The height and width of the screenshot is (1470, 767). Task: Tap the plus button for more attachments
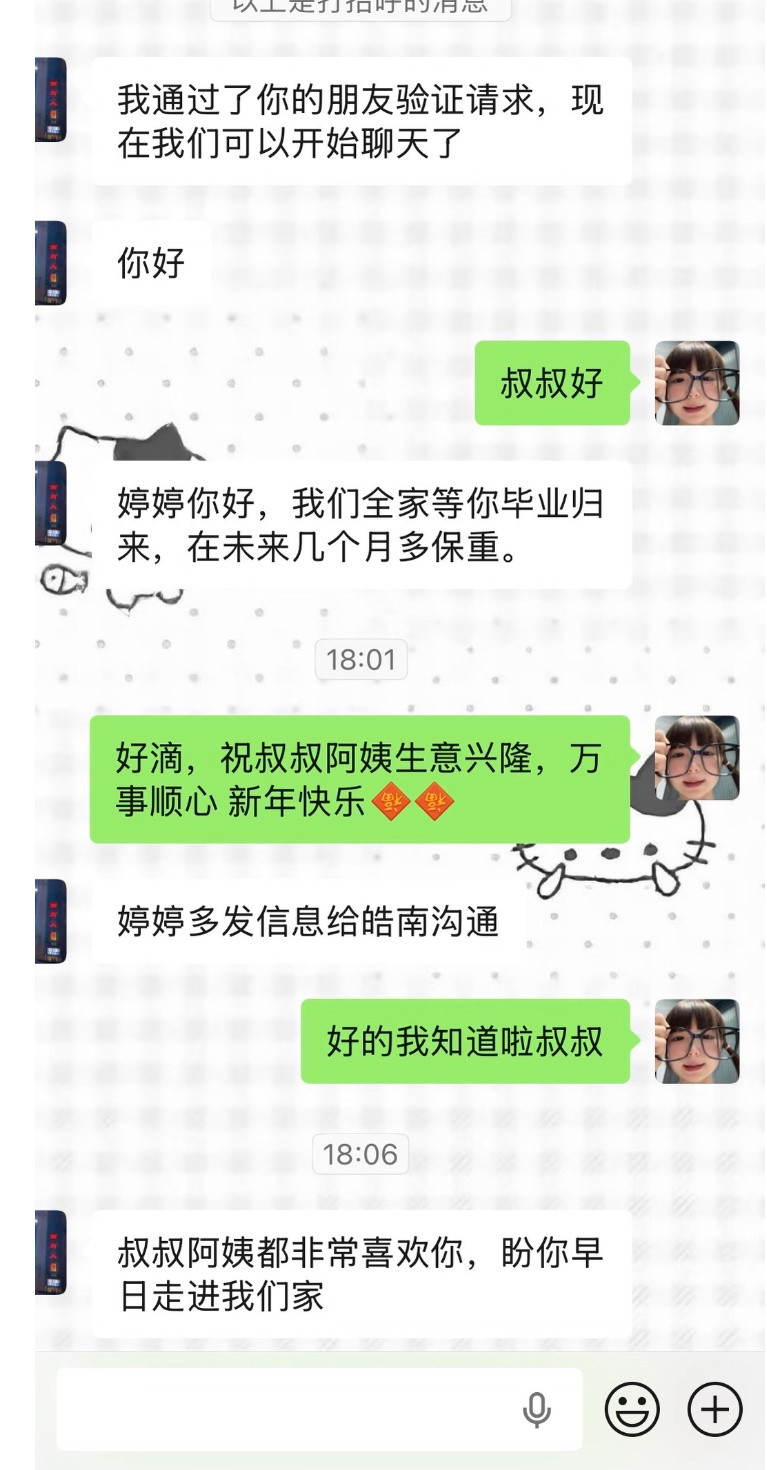[712, 1408]
